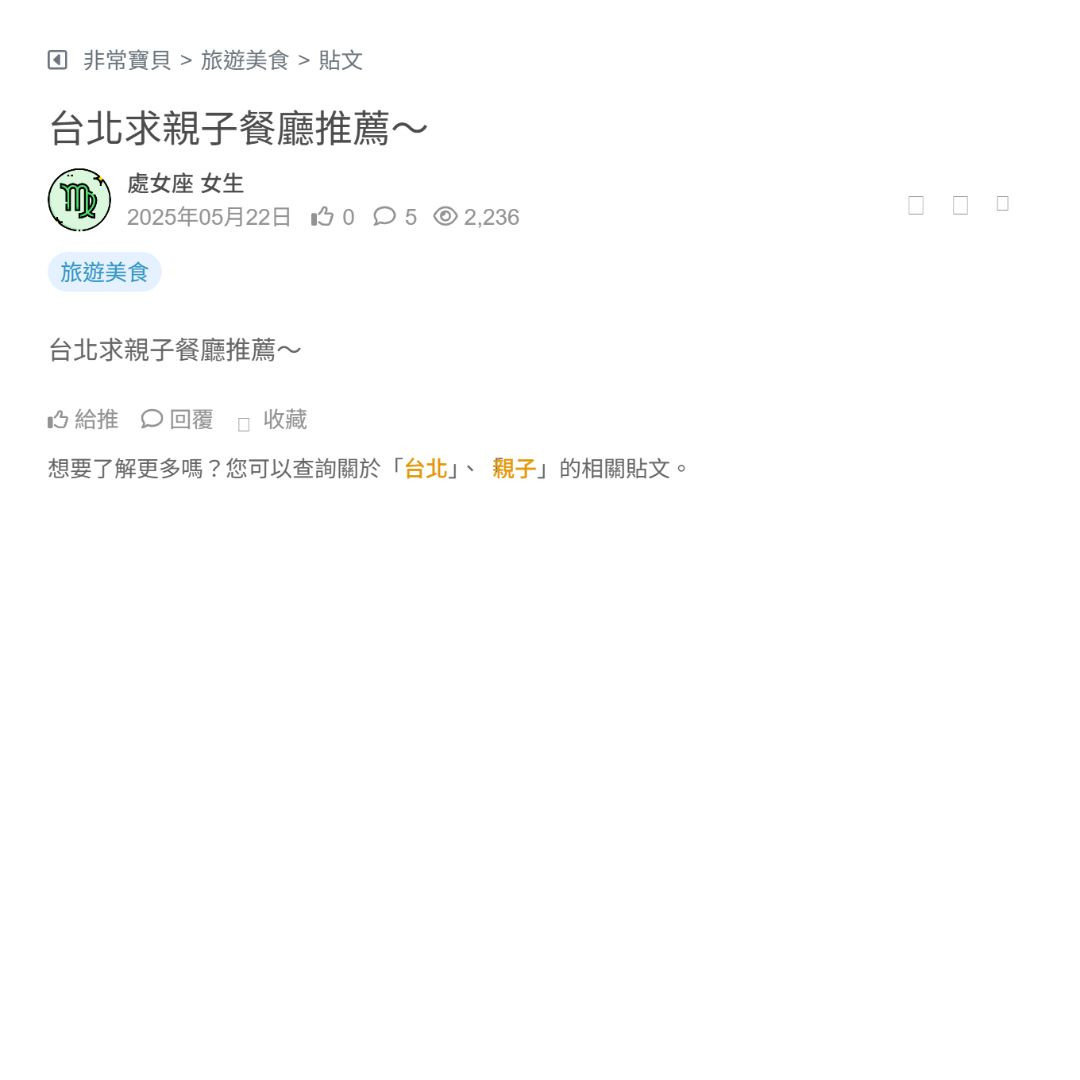
Task: Tap 回覆 to reply to the post
Action: pyautogui.click(x=178, y=420)
